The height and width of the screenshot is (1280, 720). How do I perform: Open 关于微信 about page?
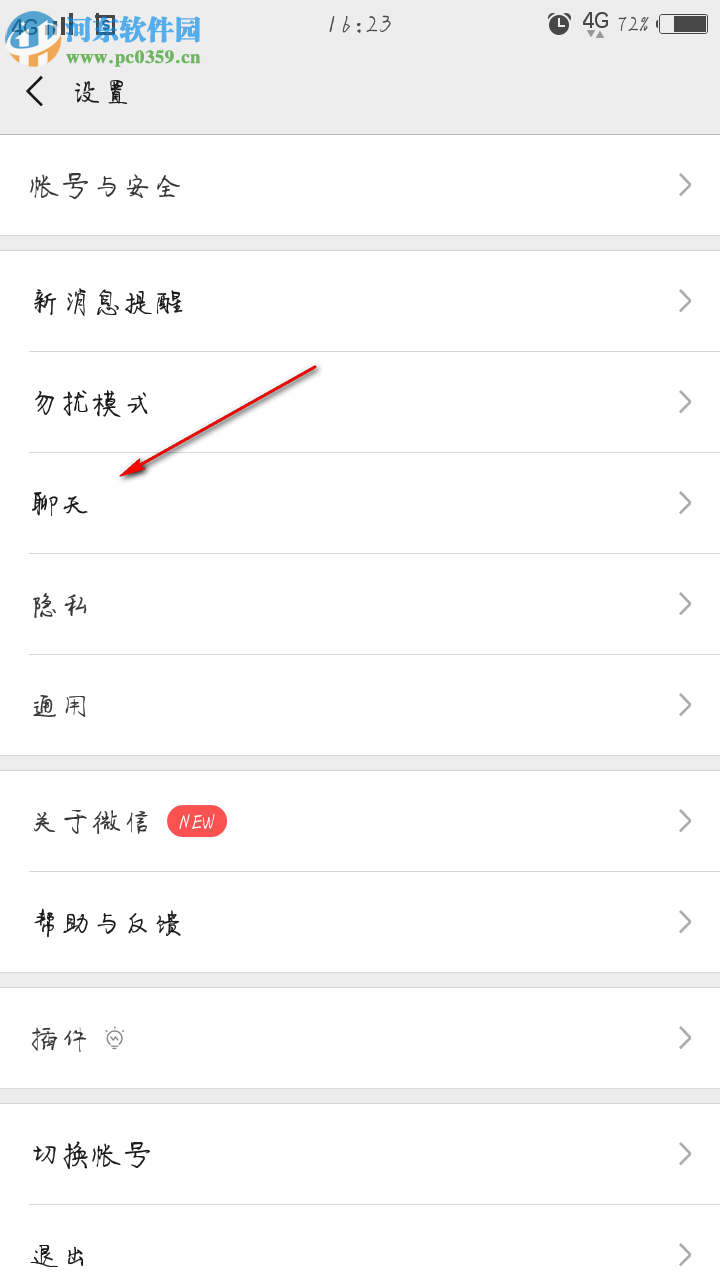tap(360, 821)
